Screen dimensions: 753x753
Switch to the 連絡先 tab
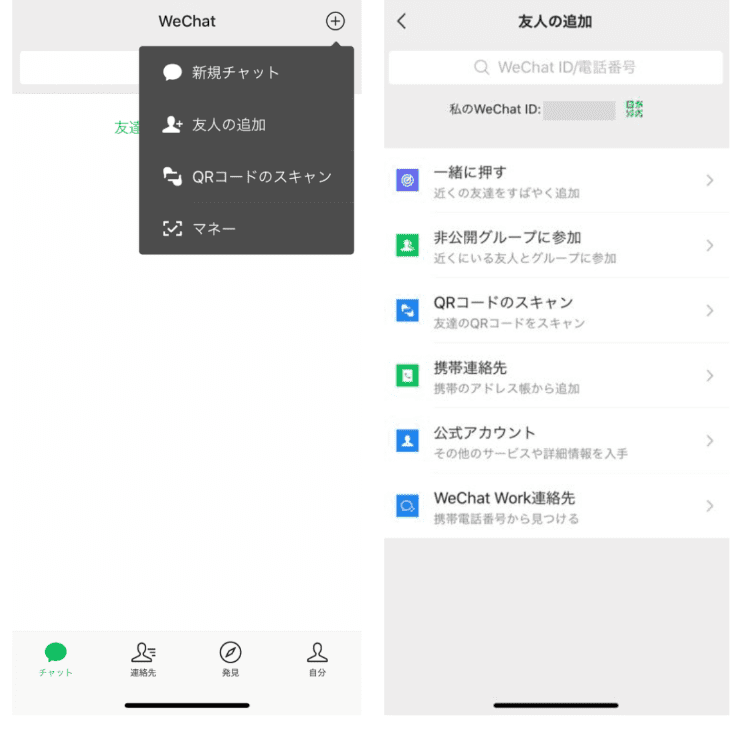coord(143,660)
